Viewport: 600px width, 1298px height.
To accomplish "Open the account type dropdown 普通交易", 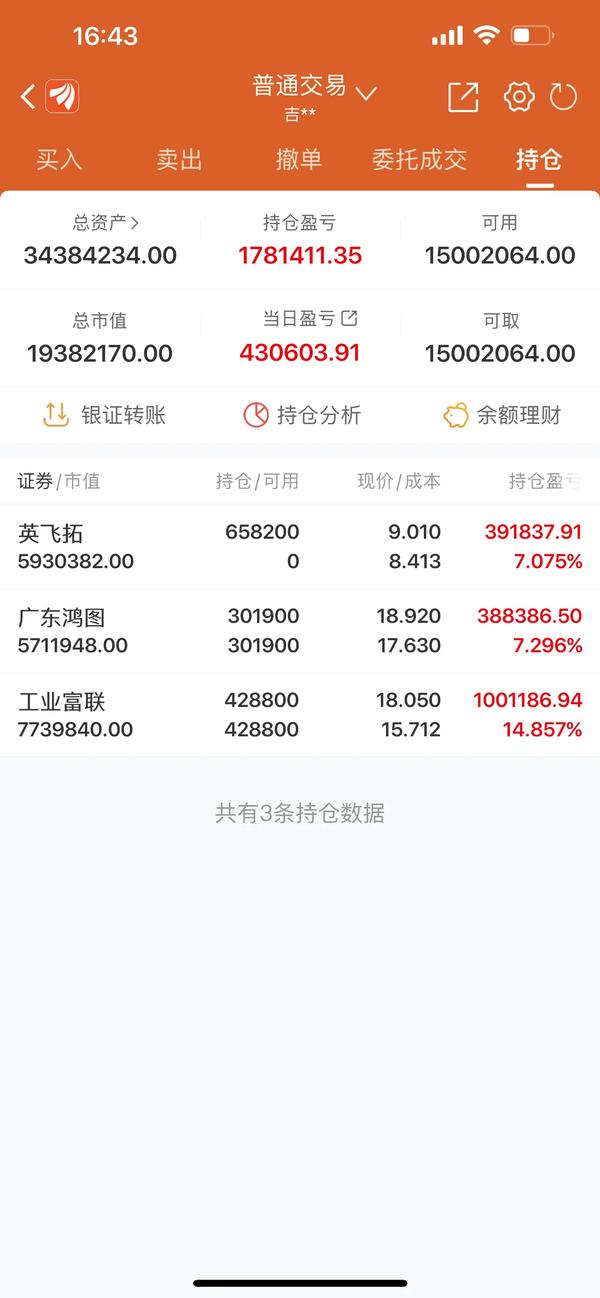I will pos(314,87).
